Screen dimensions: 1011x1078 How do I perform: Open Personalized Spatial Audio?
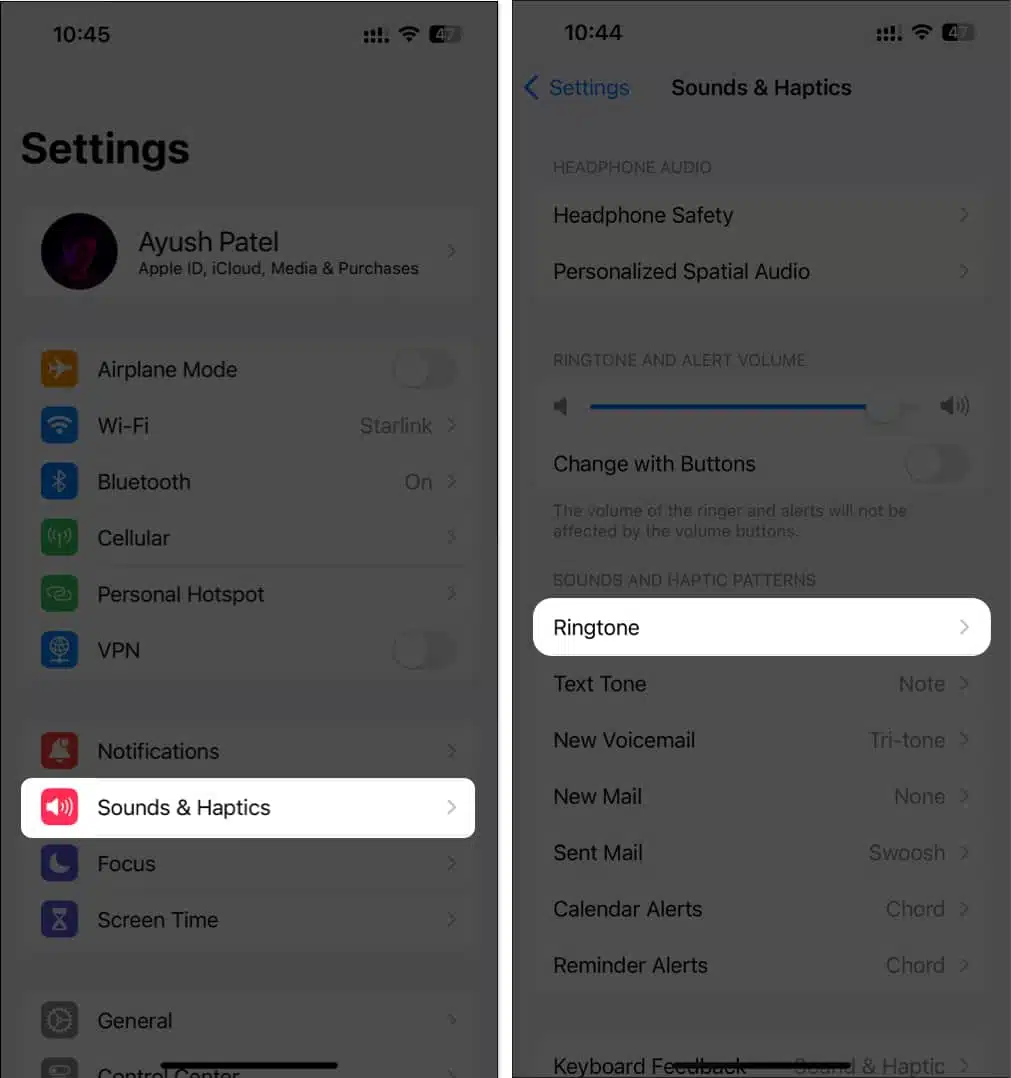tap(760, 271)
